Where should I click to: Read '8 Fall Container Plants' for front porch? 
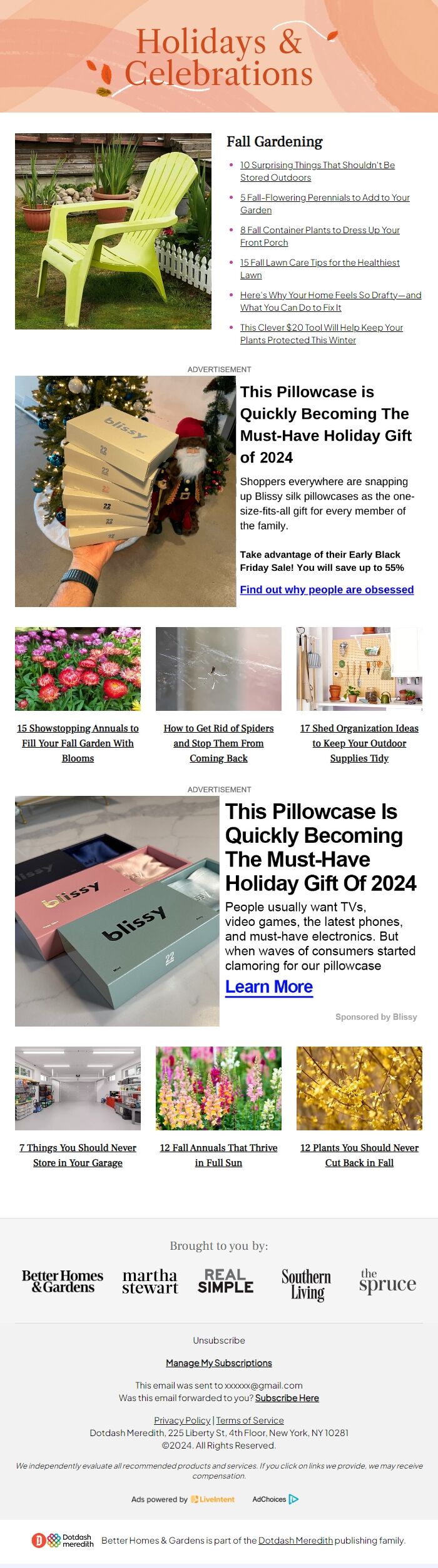(320, 230)
